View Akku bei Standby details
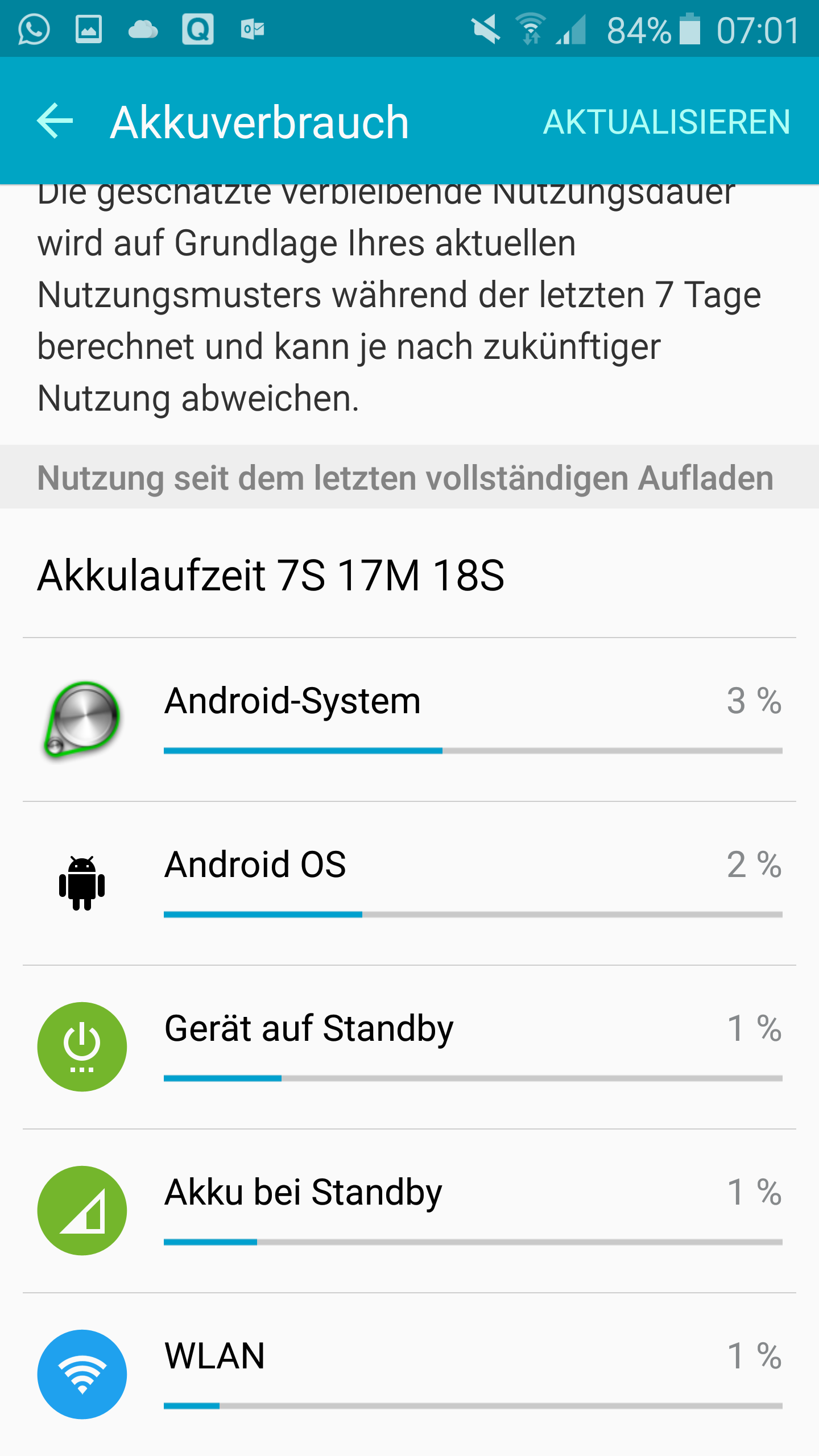 (x=409, y=1211)
